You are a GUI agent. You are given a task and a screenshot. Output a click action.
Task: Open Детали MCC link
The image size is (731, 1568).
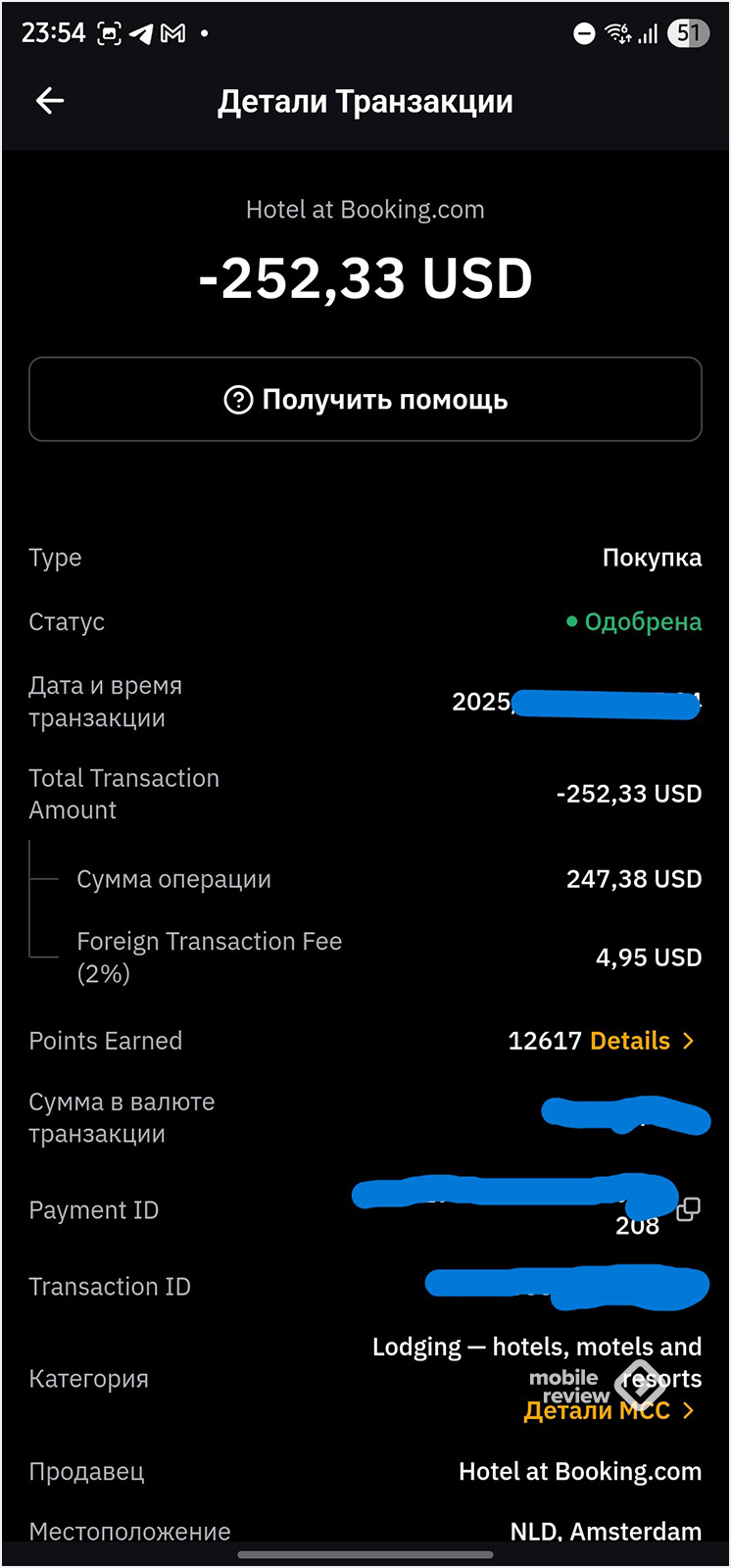tap(609, 1410)
